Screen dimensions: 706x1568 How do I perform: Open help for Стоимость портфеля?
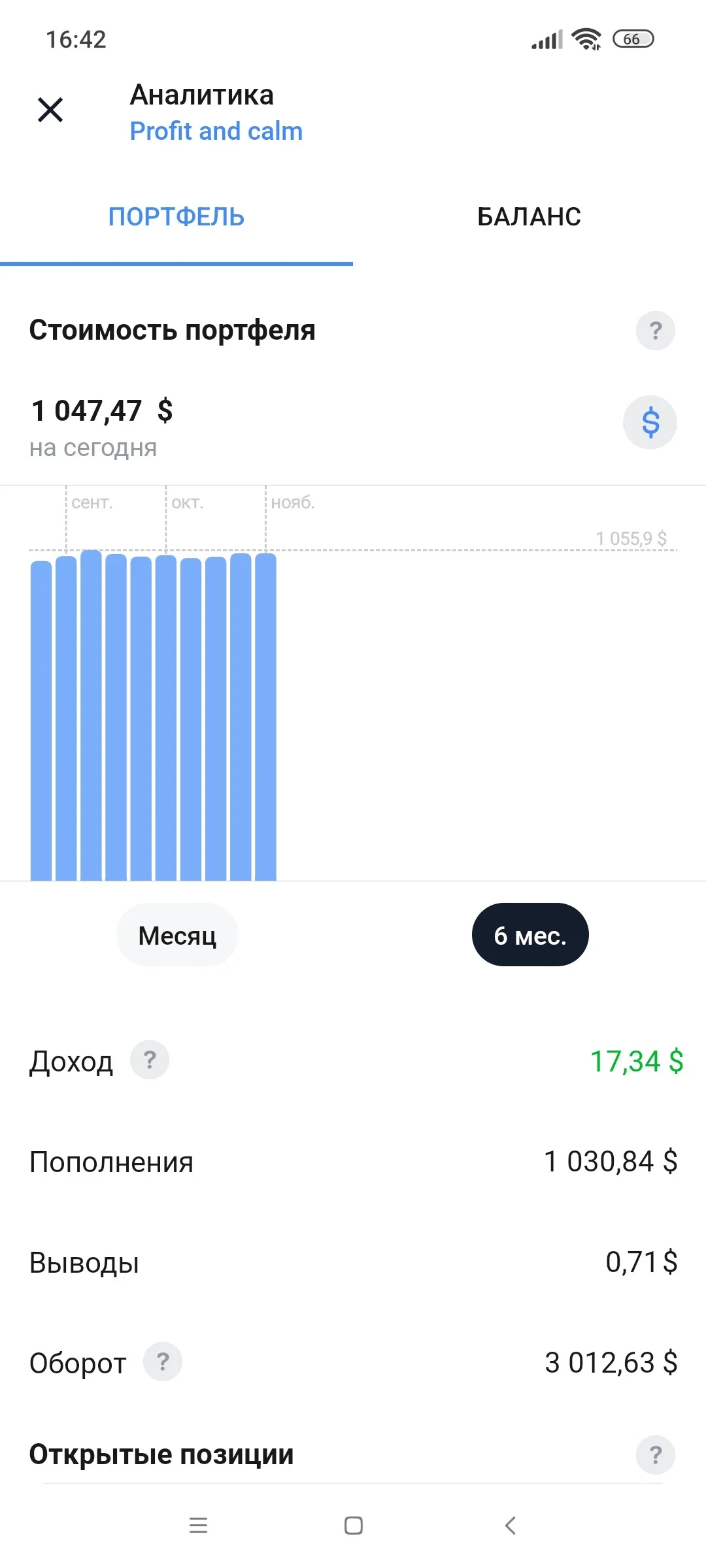point(656,331)
